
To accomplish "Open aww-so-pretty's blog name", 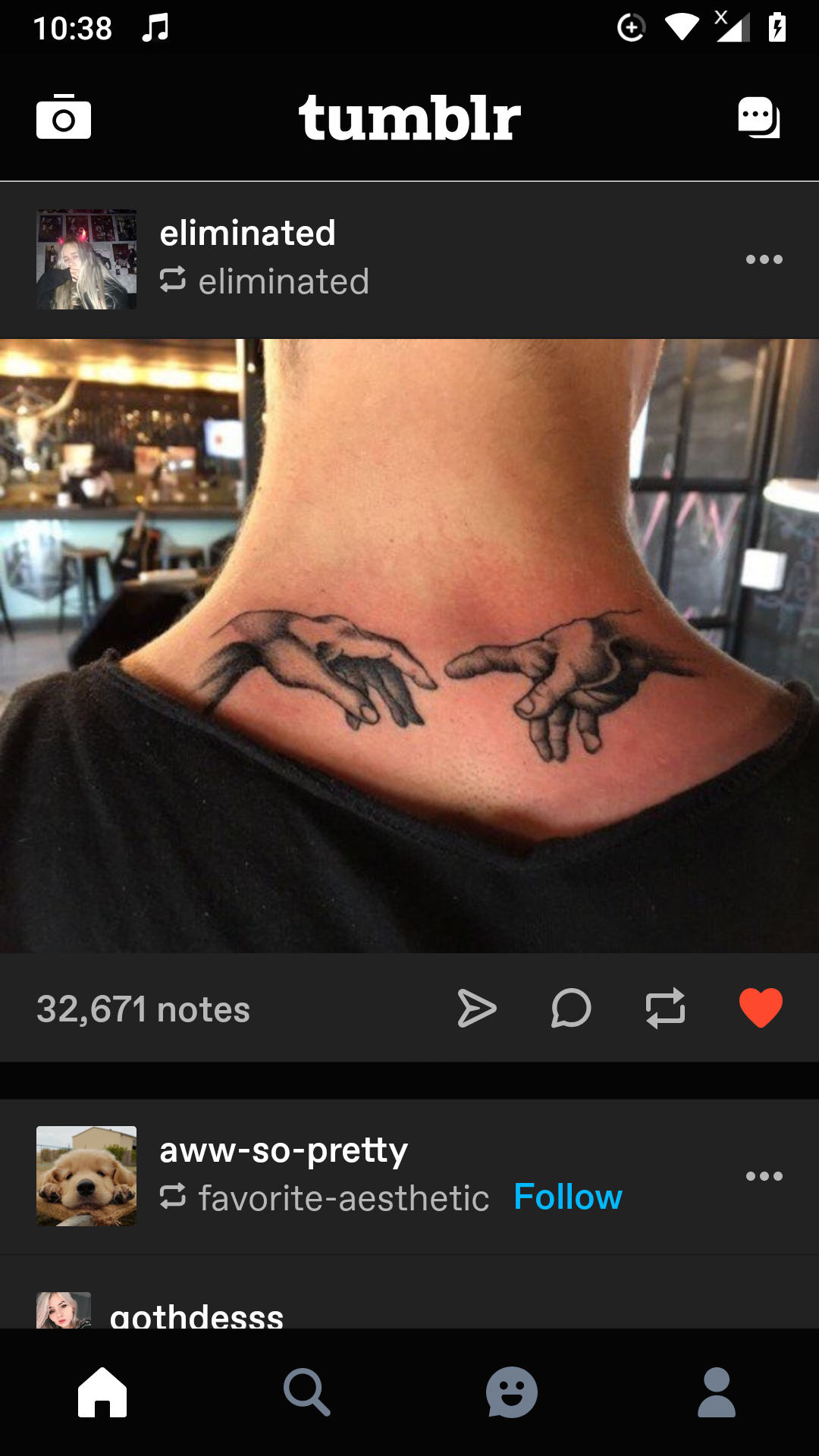I will pos(284,1150).
